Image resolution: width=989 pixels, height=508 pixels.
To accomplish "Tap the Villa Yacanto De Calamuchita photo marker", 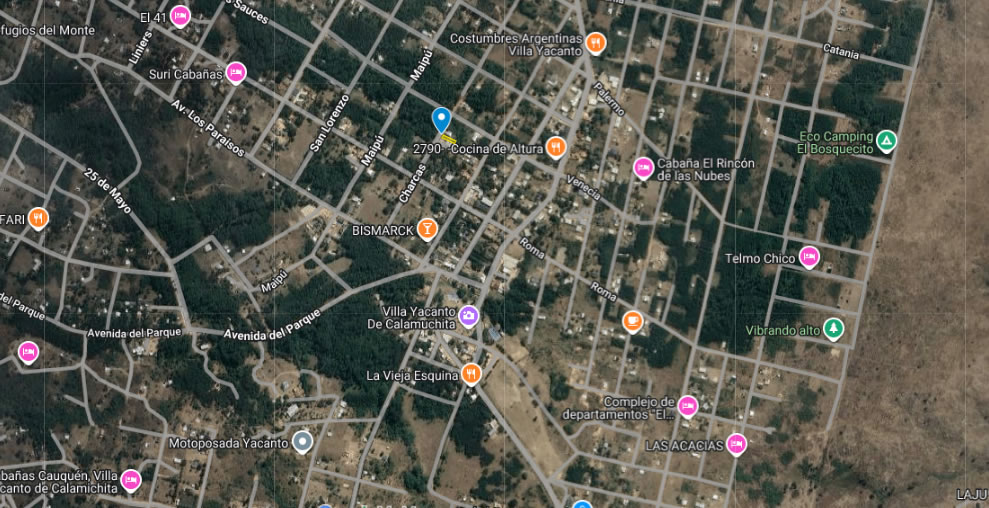I will pyautogui.click(x=469, y=317).
